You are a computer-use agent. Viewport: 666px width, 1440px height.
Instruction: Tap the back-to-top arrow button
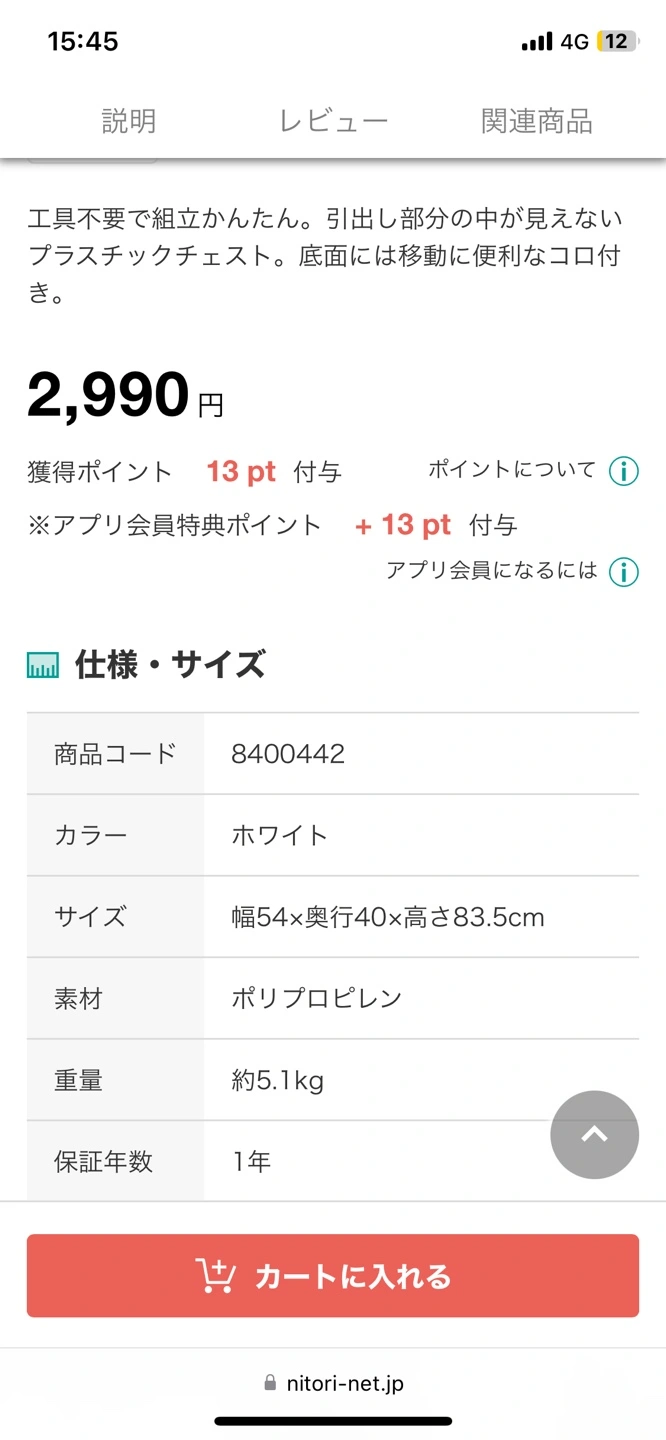pyautogui.click(x=594, y=1135)
